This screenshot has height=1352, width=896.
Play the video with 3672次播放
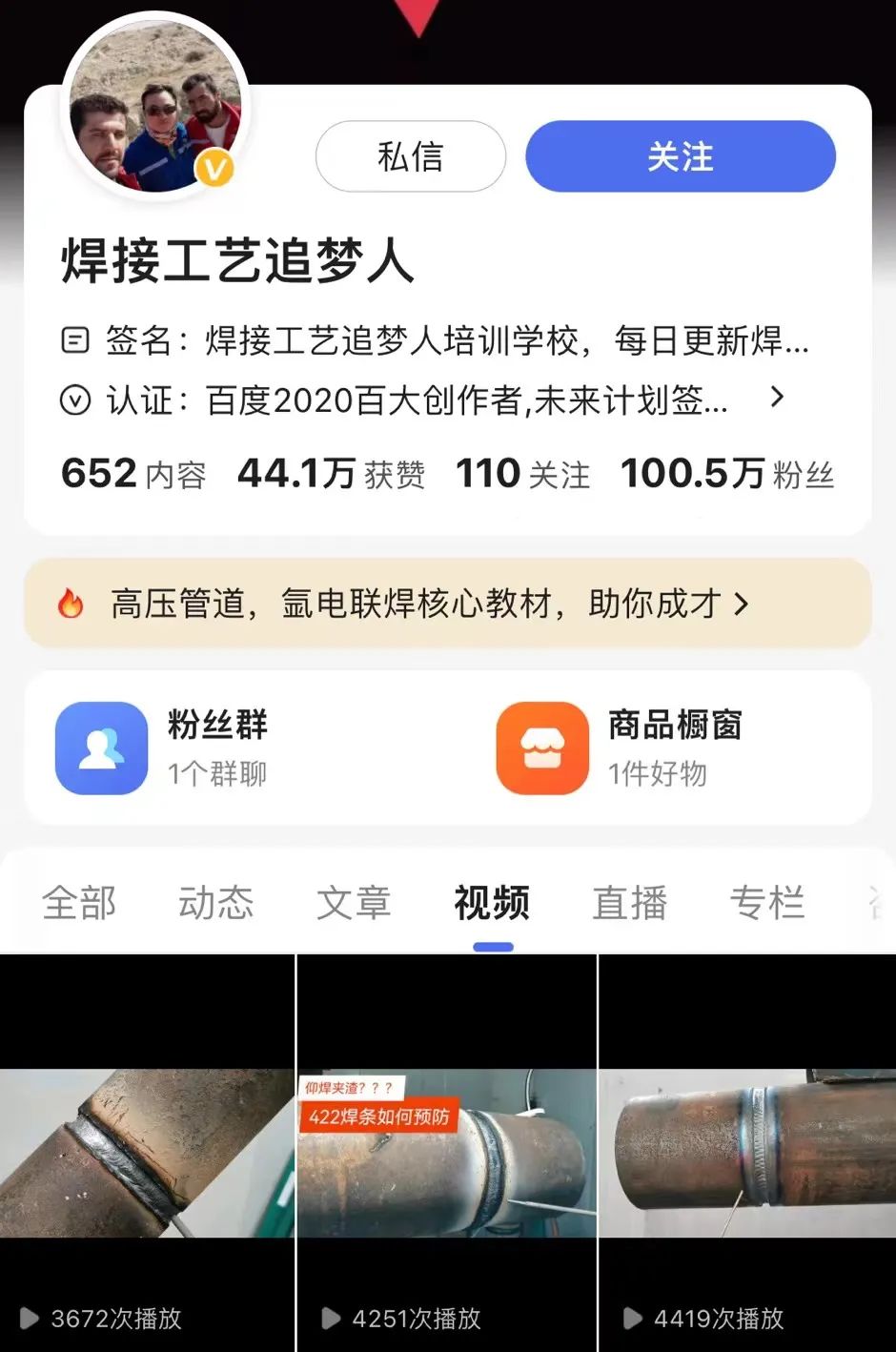coord(147,1154)
